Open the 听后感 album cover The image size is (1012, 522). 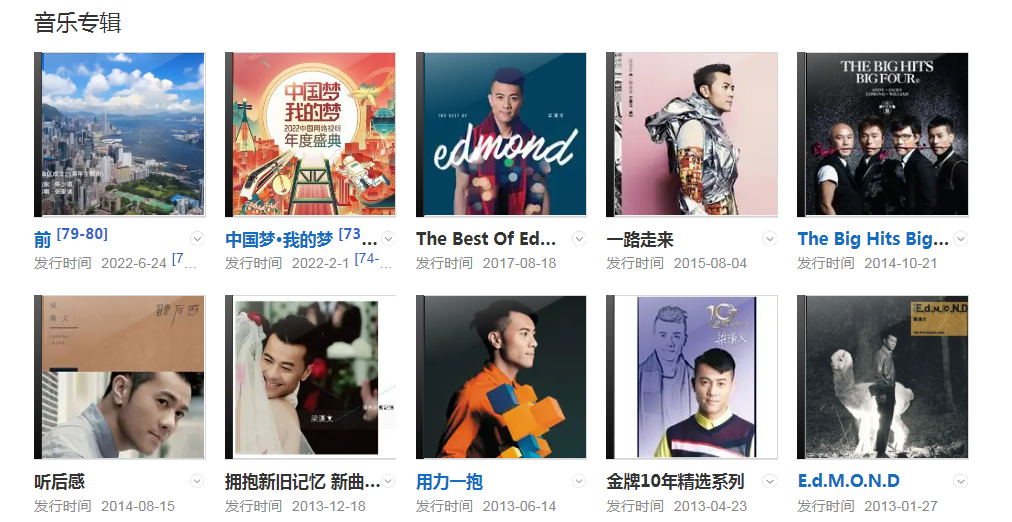pos(120,377)
